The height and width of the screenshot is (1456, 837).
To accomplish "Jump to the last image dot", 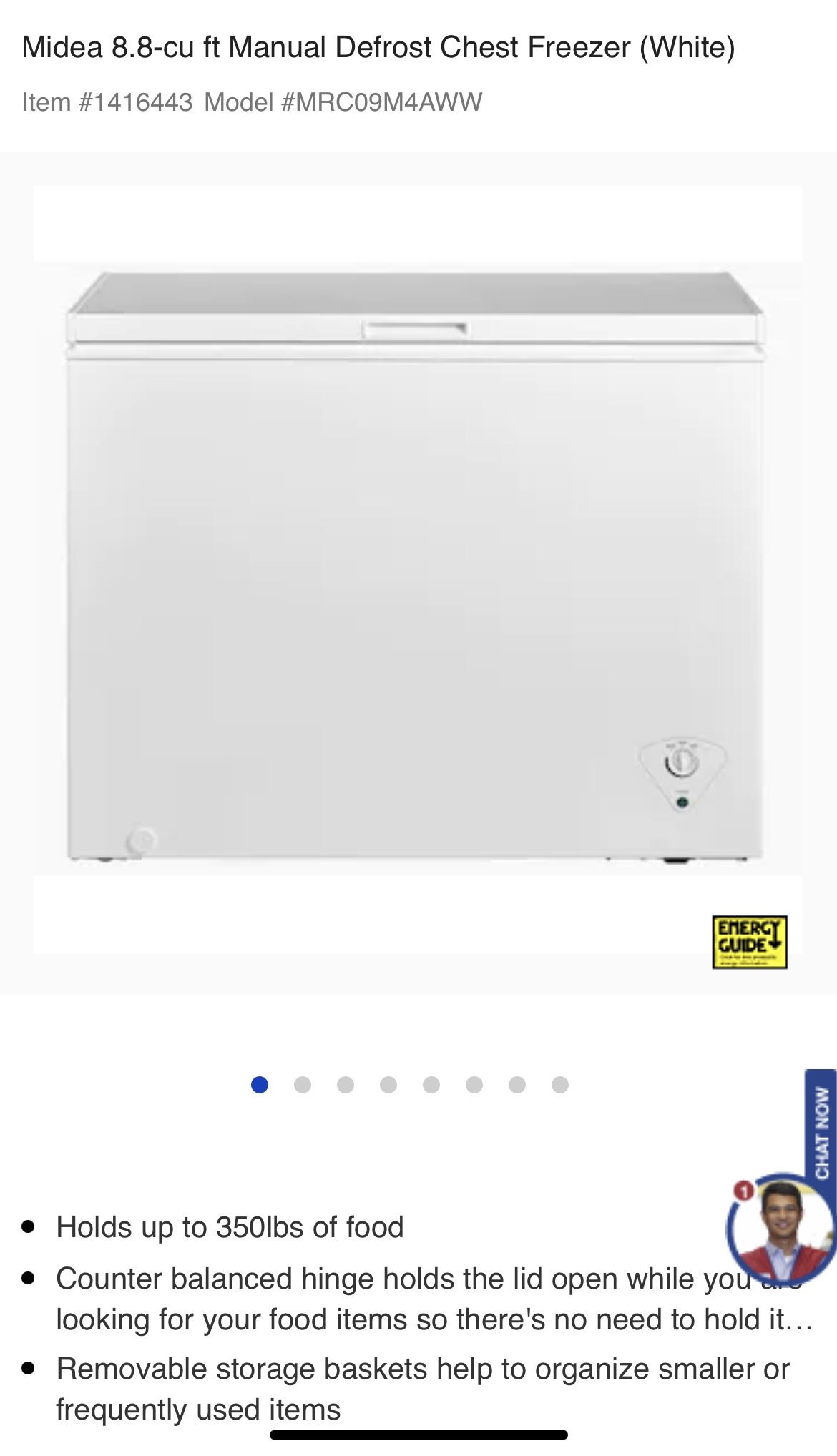I will coord(560,1085).
